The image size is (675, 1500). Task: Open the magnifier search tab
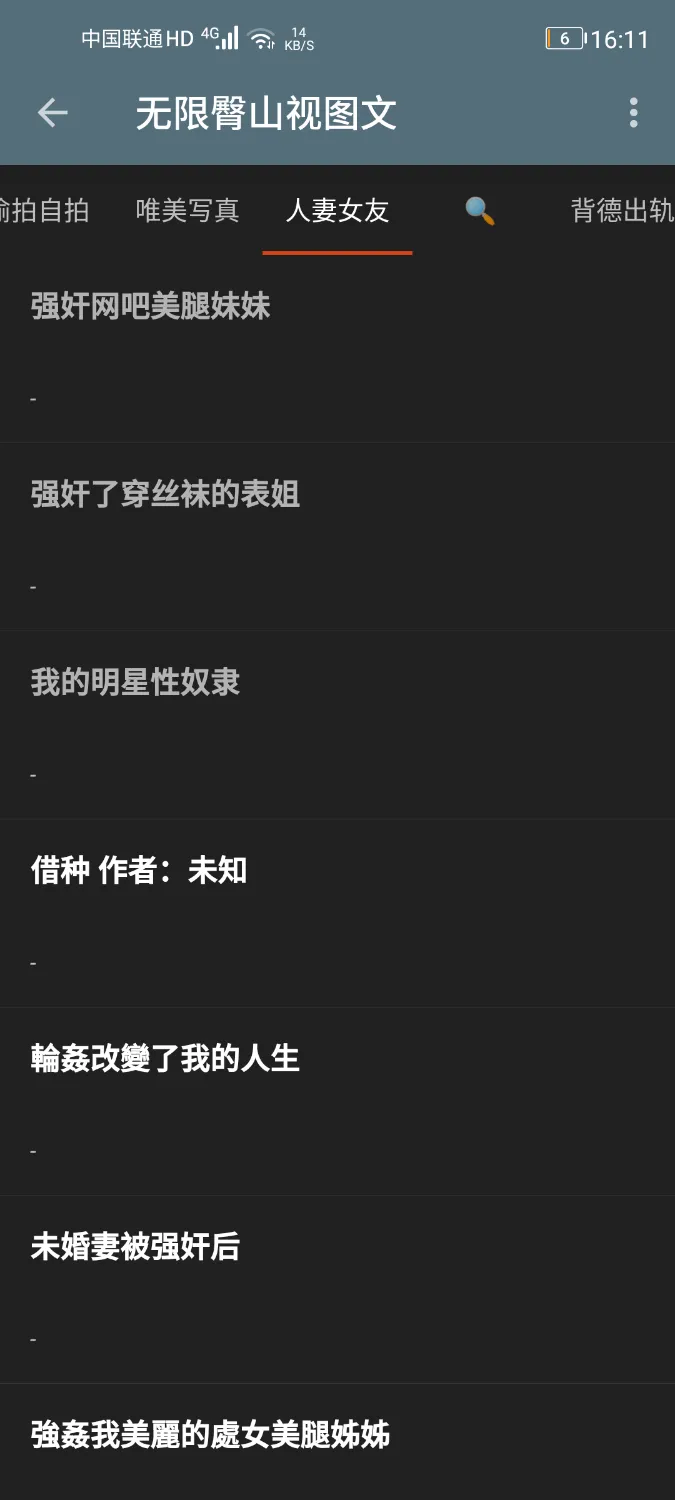tap(479, 210)
